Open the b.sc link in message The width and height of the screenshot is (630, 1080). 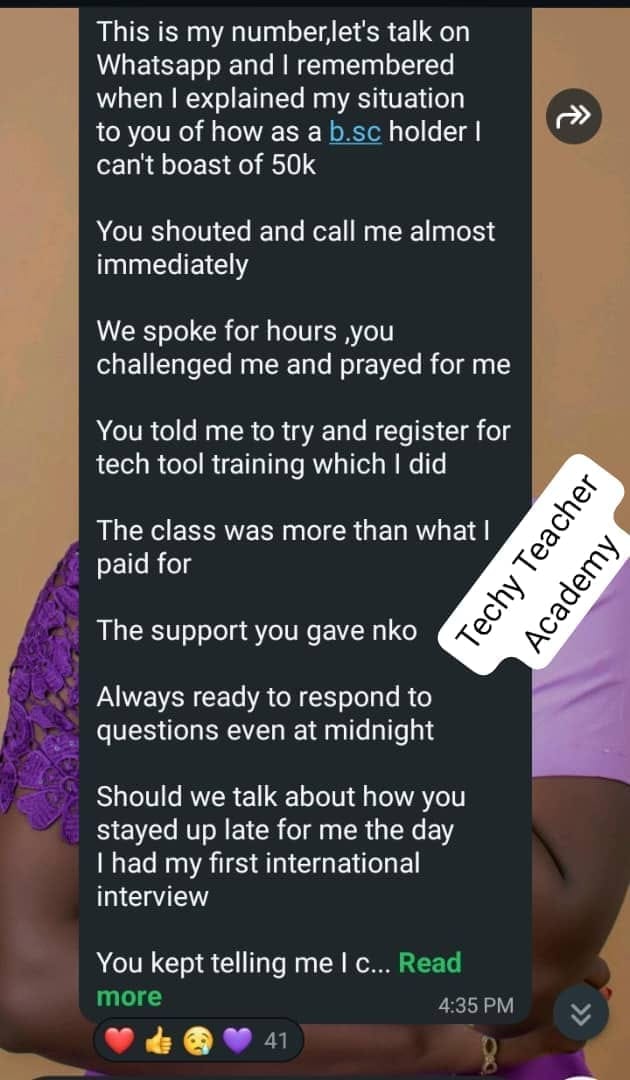point(355,132)
